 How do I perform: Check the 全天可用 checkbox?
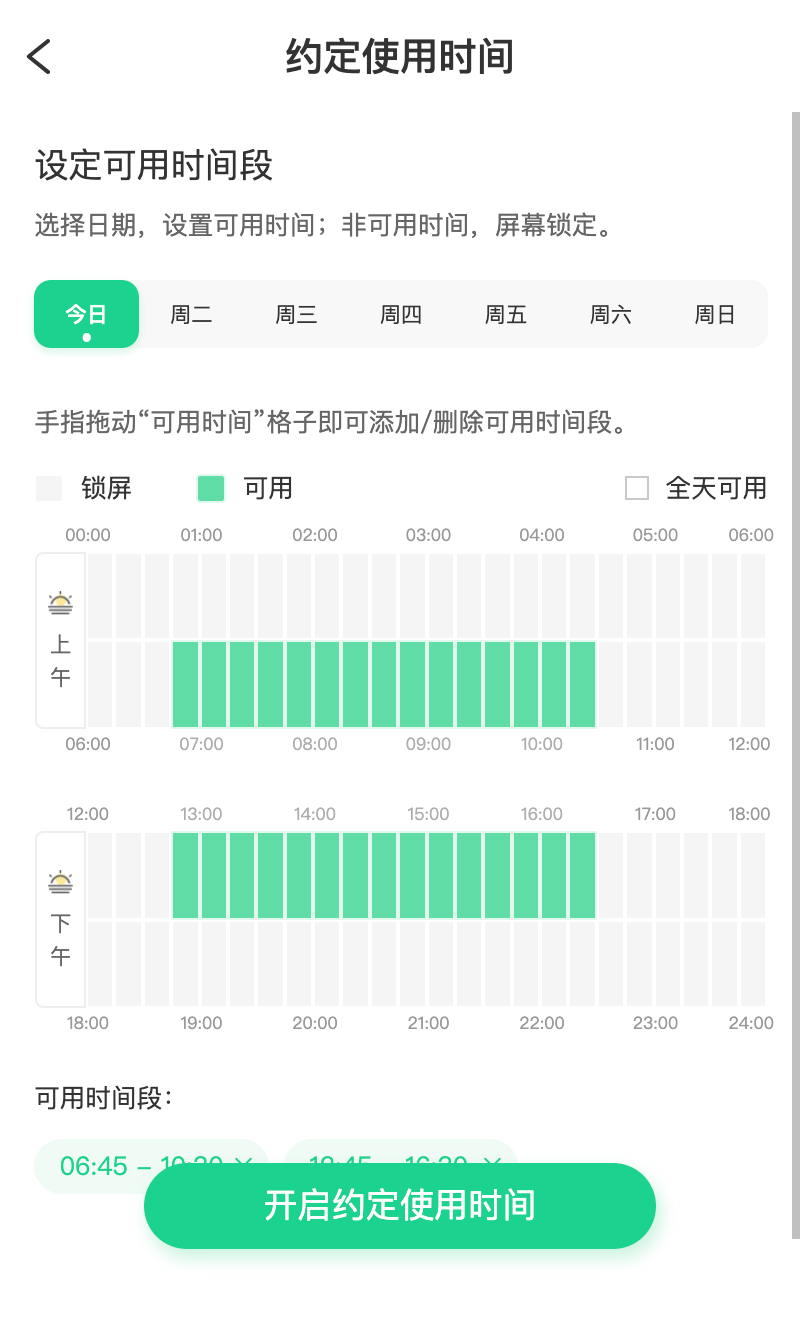(637, 488)
